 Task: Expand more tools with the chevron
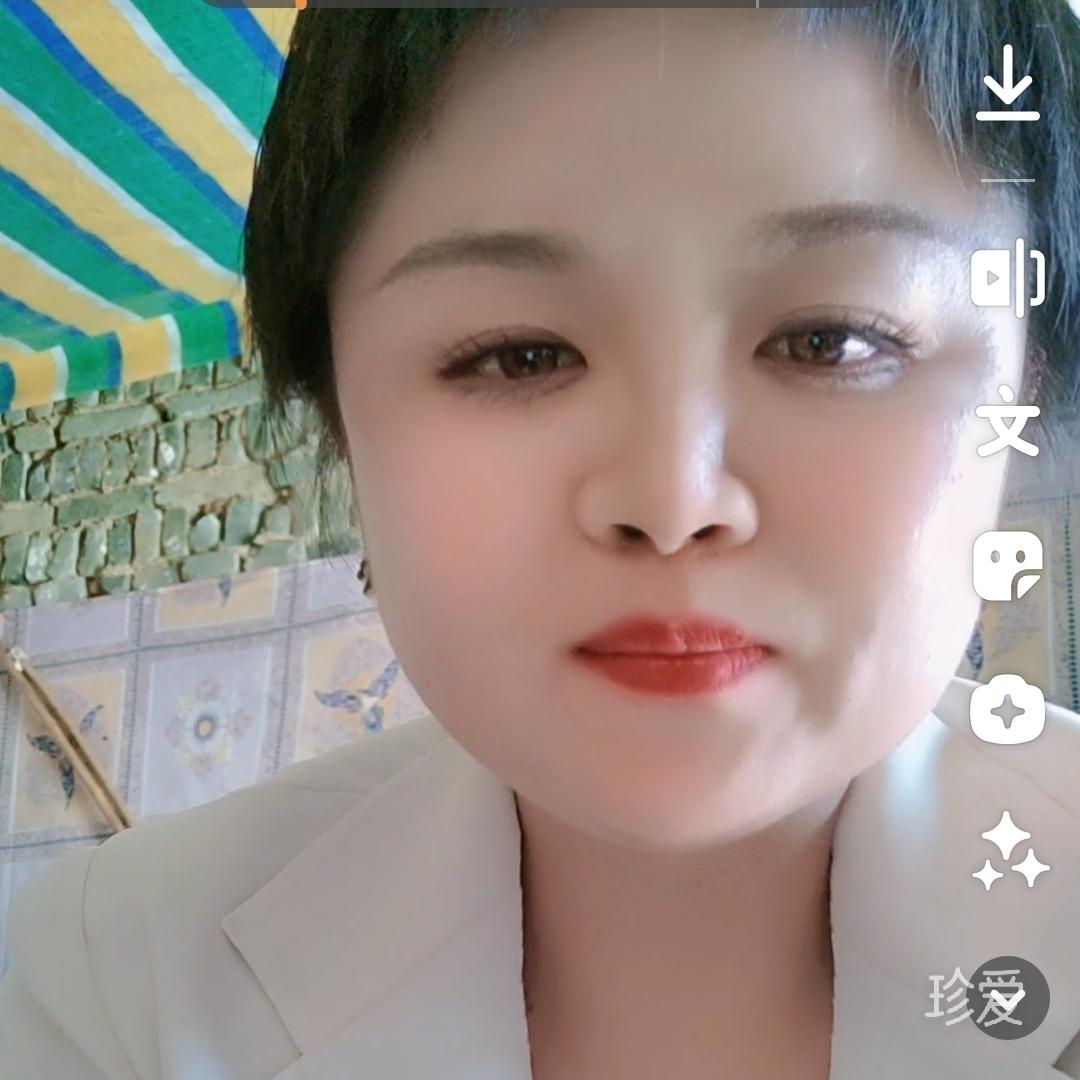point(1009,998)
